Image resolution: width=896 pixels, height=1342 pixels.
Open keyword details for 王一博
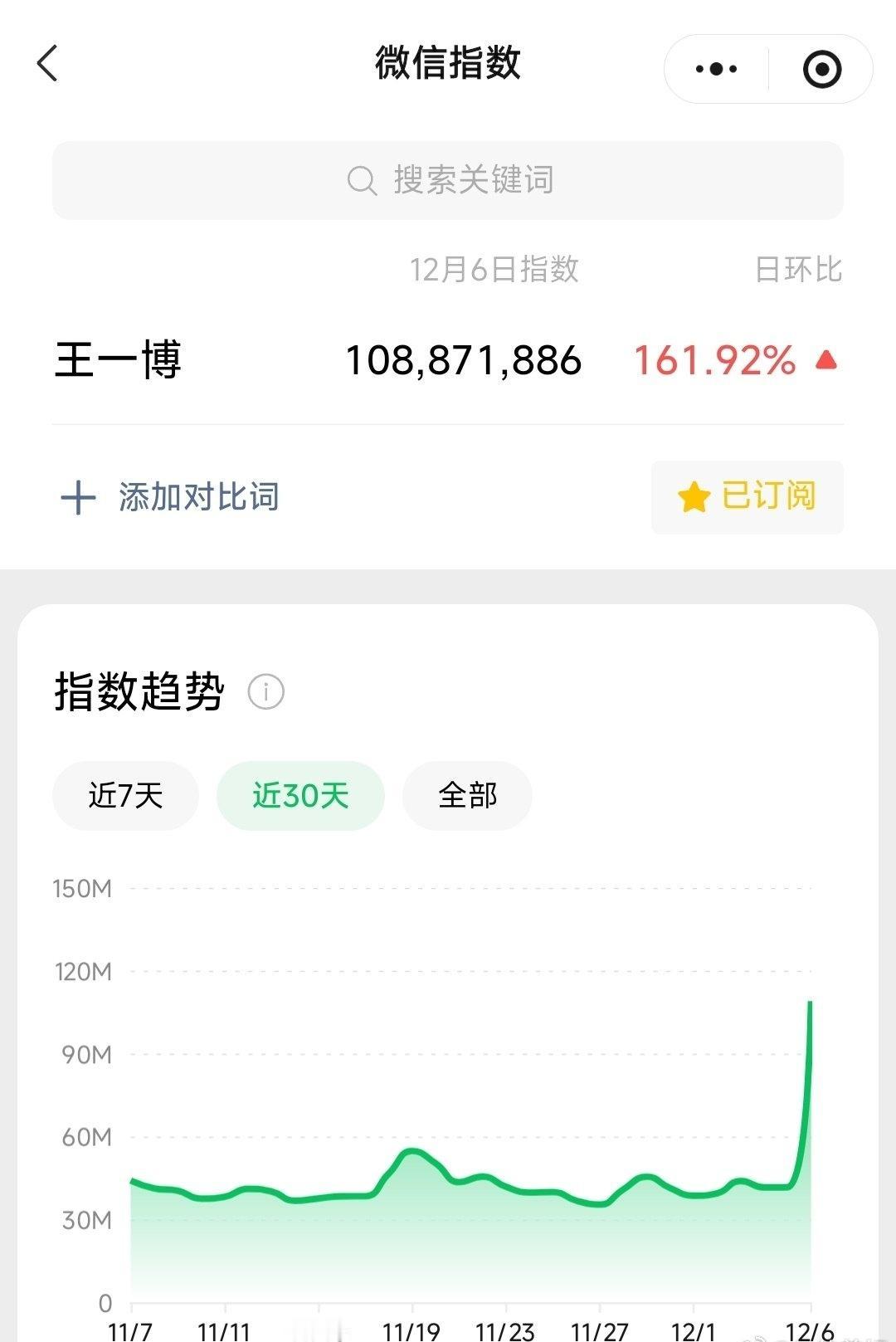coord(119,359)
